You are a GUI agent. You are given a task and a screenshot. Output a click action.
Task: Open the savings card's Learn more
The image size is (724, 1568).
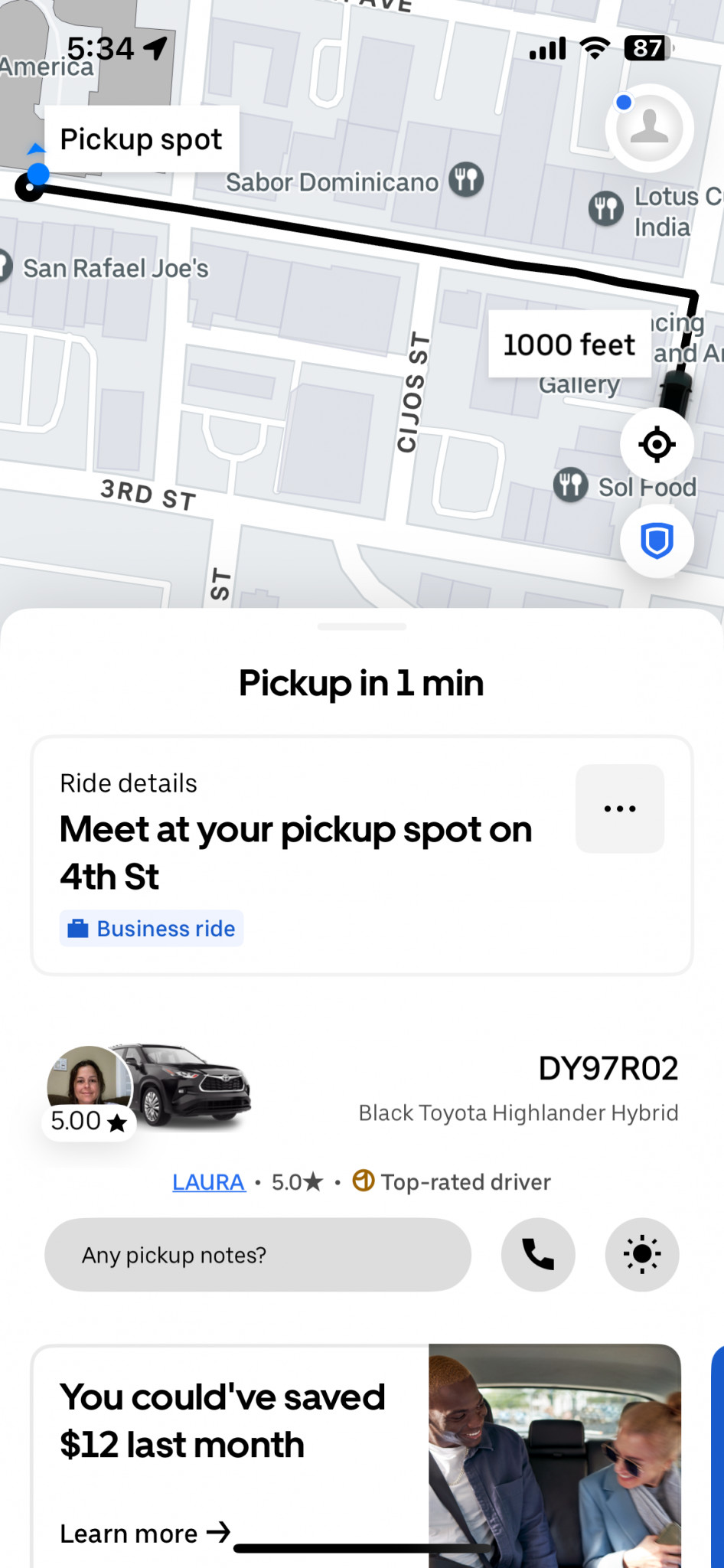pyautogui.click(x=145, y=1534)
